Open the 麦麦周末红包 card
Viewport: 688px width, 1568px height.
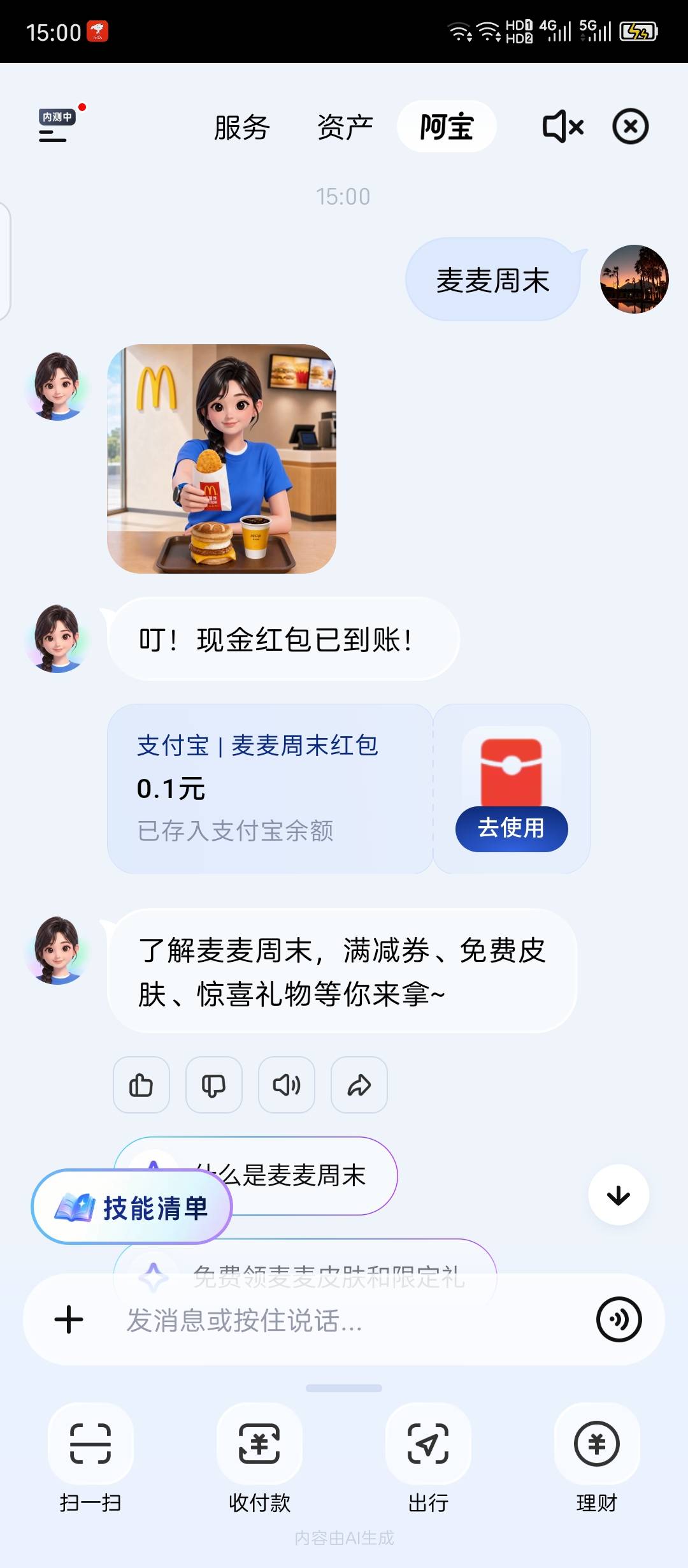(270, 788)
